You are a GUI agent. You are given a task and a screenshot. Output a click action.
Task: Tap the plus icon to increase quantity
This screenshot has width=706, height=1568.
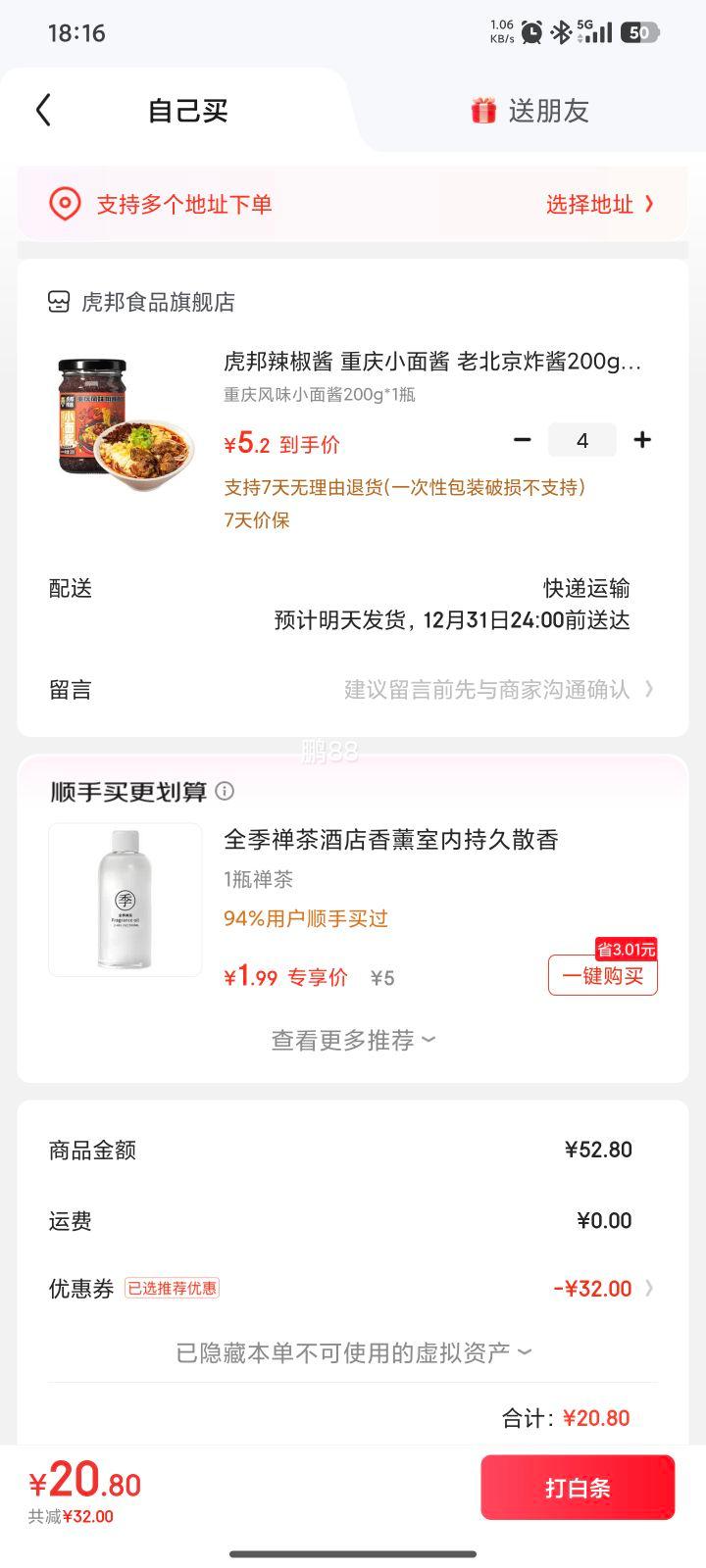[642, 440]
